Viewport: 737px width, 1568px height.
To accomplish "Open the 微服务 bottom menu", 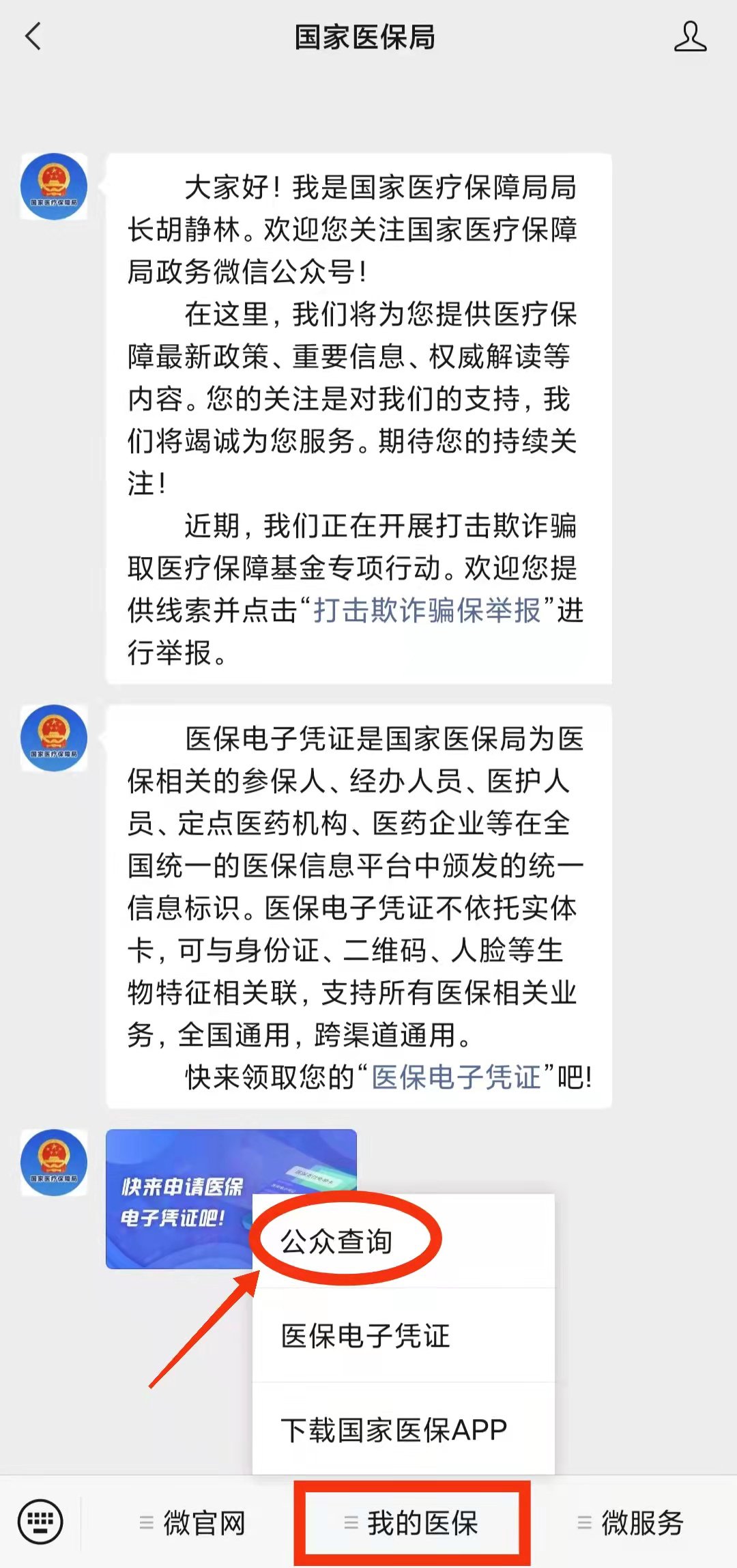I will 631,1523.
